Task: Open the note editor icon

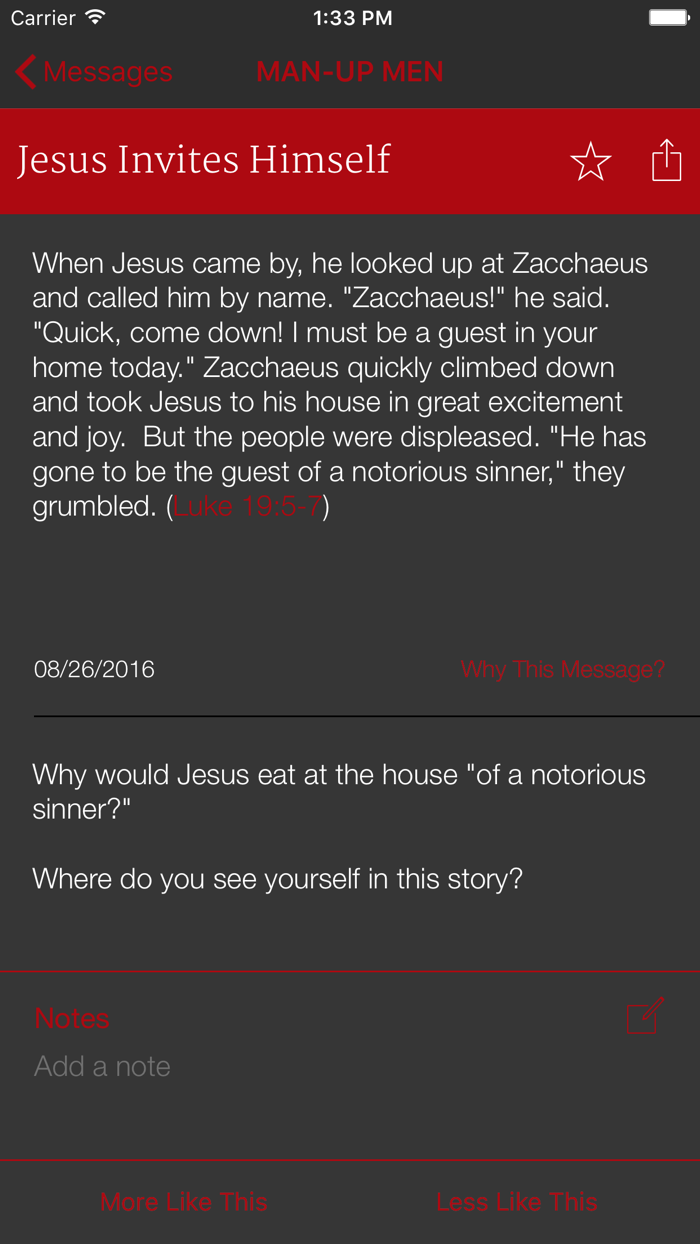Action: pyautogui.click(x=645, y=1015)
